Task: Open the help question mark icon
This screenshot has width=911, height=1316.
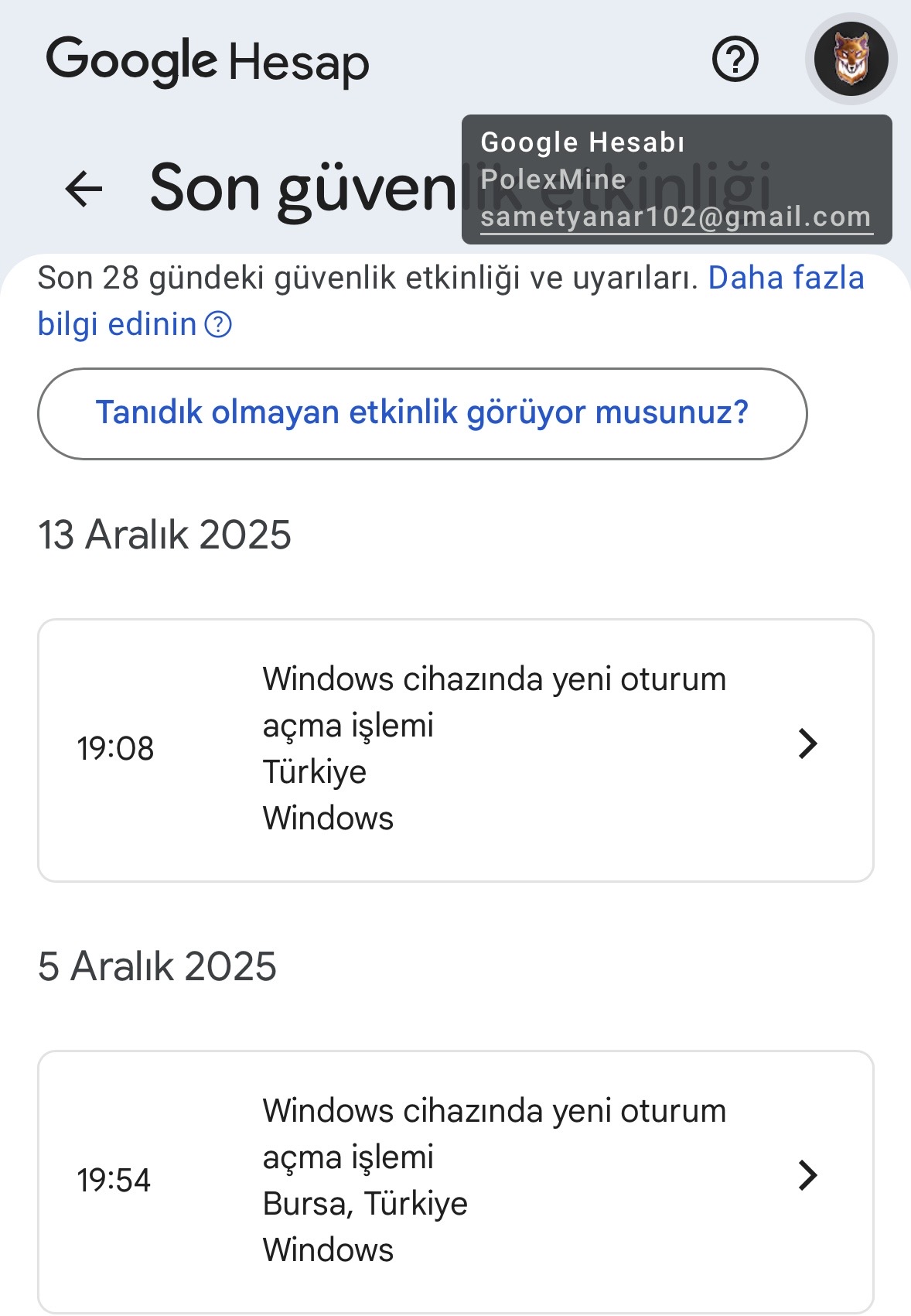Action: (x=735, y=60)
